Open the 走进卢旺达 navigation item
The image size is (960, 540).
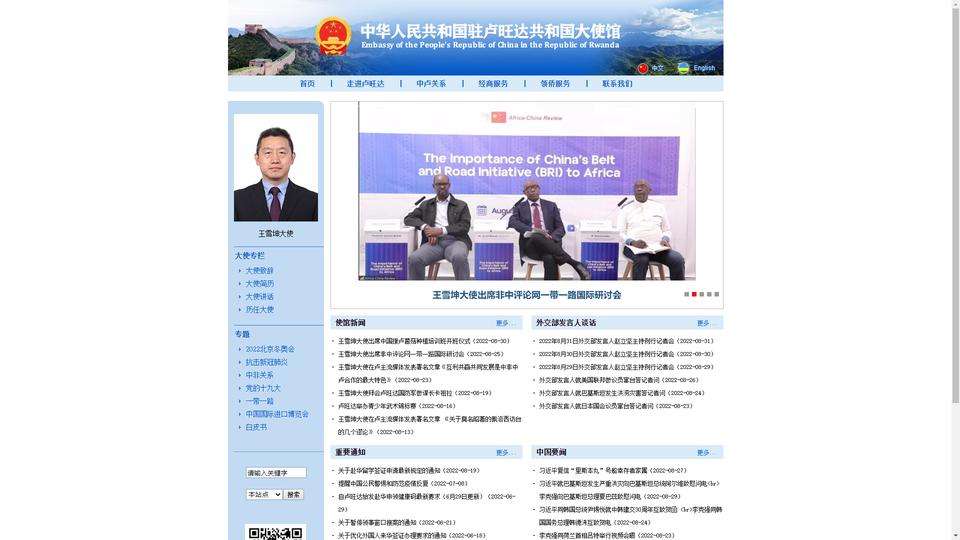point(365,84)
